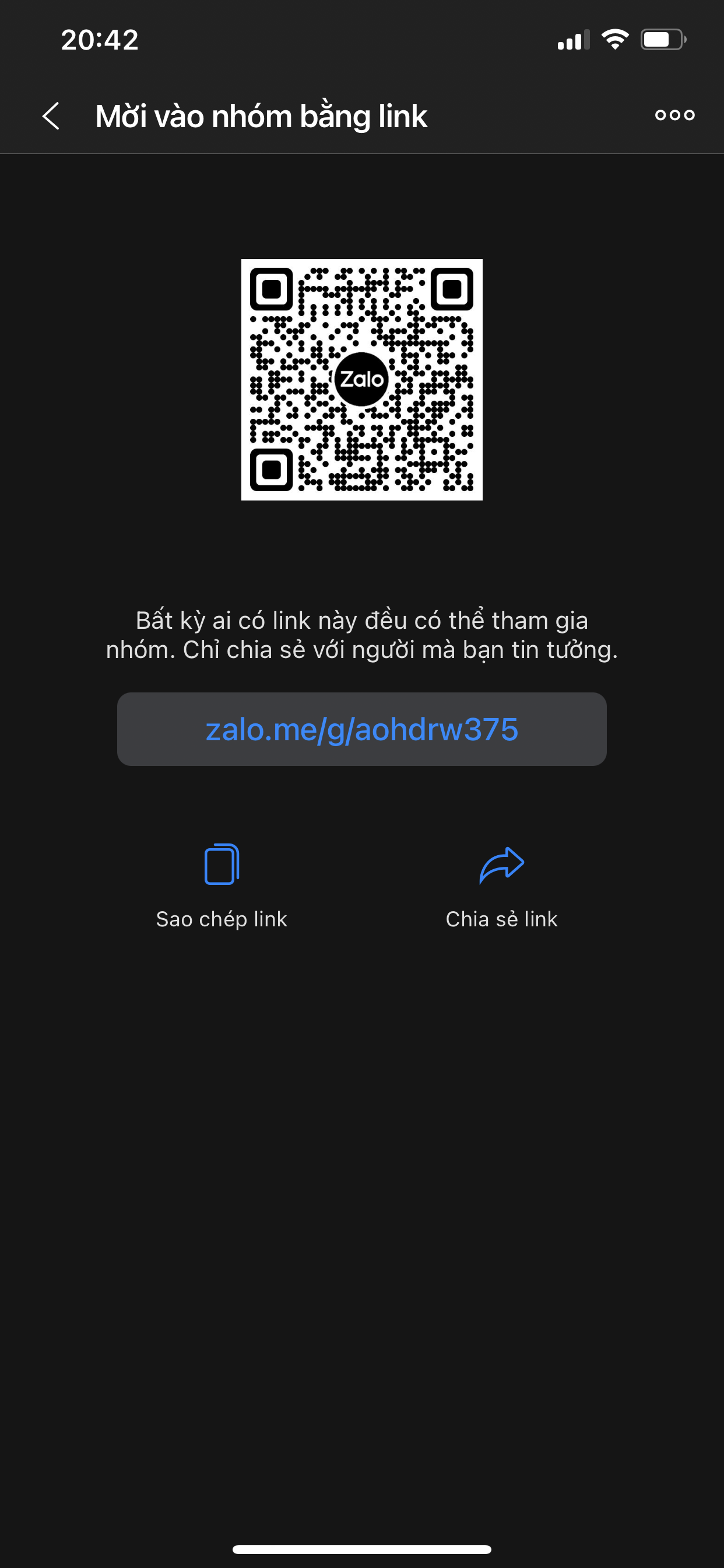
Task: Share the link via Chia sẻ link
Action: [x=502, y=887]
